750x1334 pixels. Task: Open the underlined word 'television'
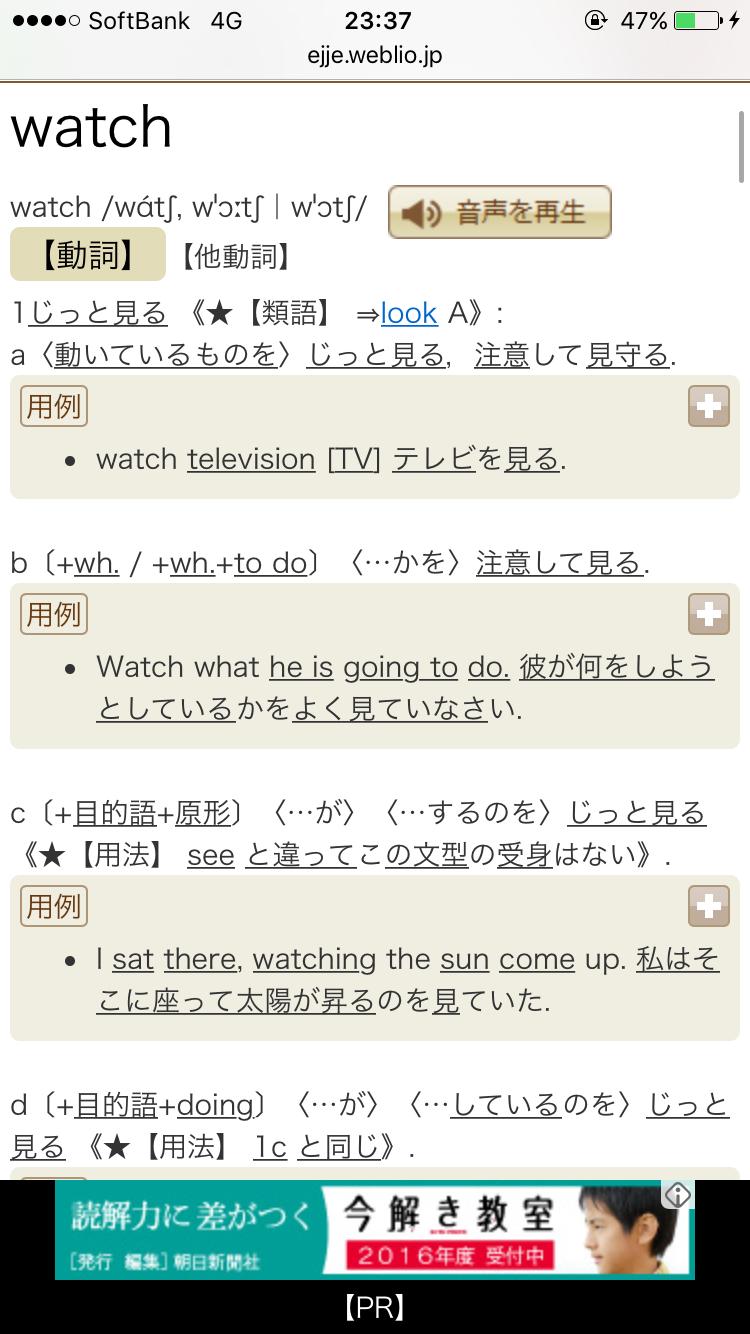tap(251, 459)
